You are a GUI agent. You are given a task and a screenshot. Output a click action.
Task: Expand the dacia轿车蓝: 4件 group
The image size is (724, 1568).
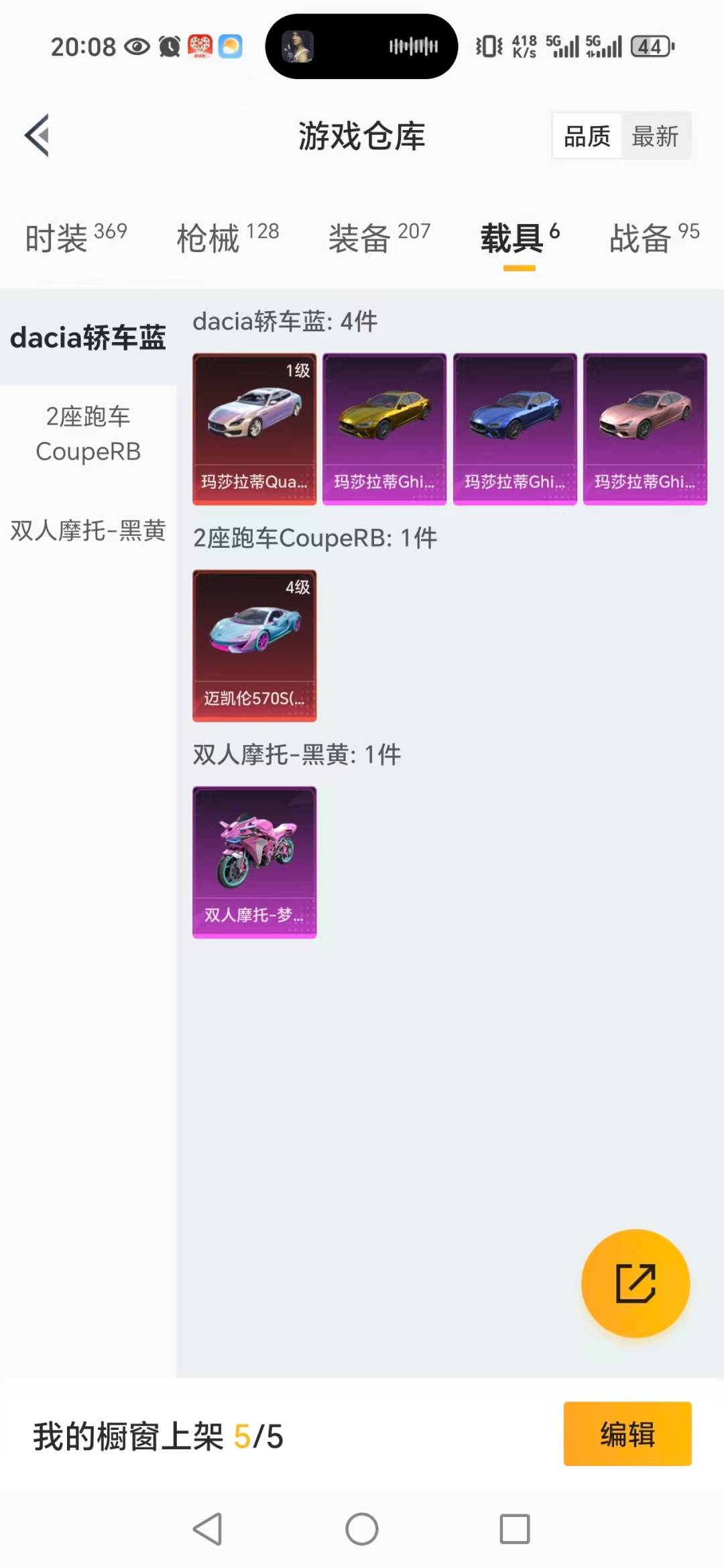pyautogui.click(x=284, y=323)
